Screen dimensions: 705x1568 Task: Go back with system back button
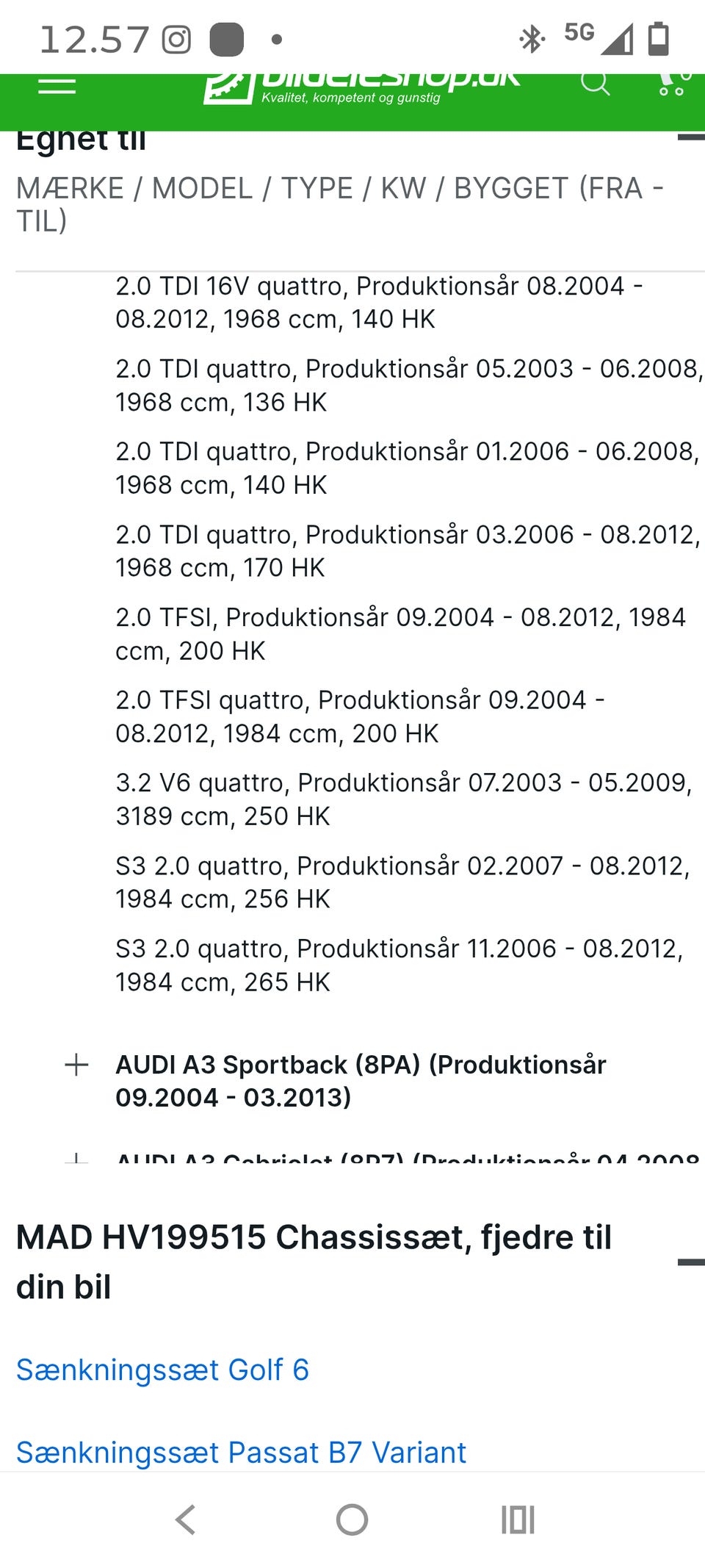(x=186, y=1520)
